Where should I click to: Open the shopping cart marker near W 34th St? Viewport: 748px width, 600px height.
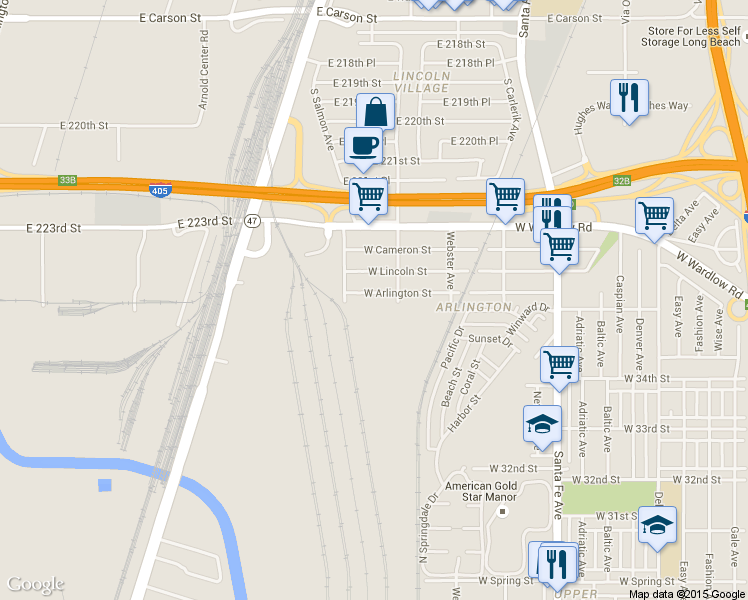click(559, 365)
